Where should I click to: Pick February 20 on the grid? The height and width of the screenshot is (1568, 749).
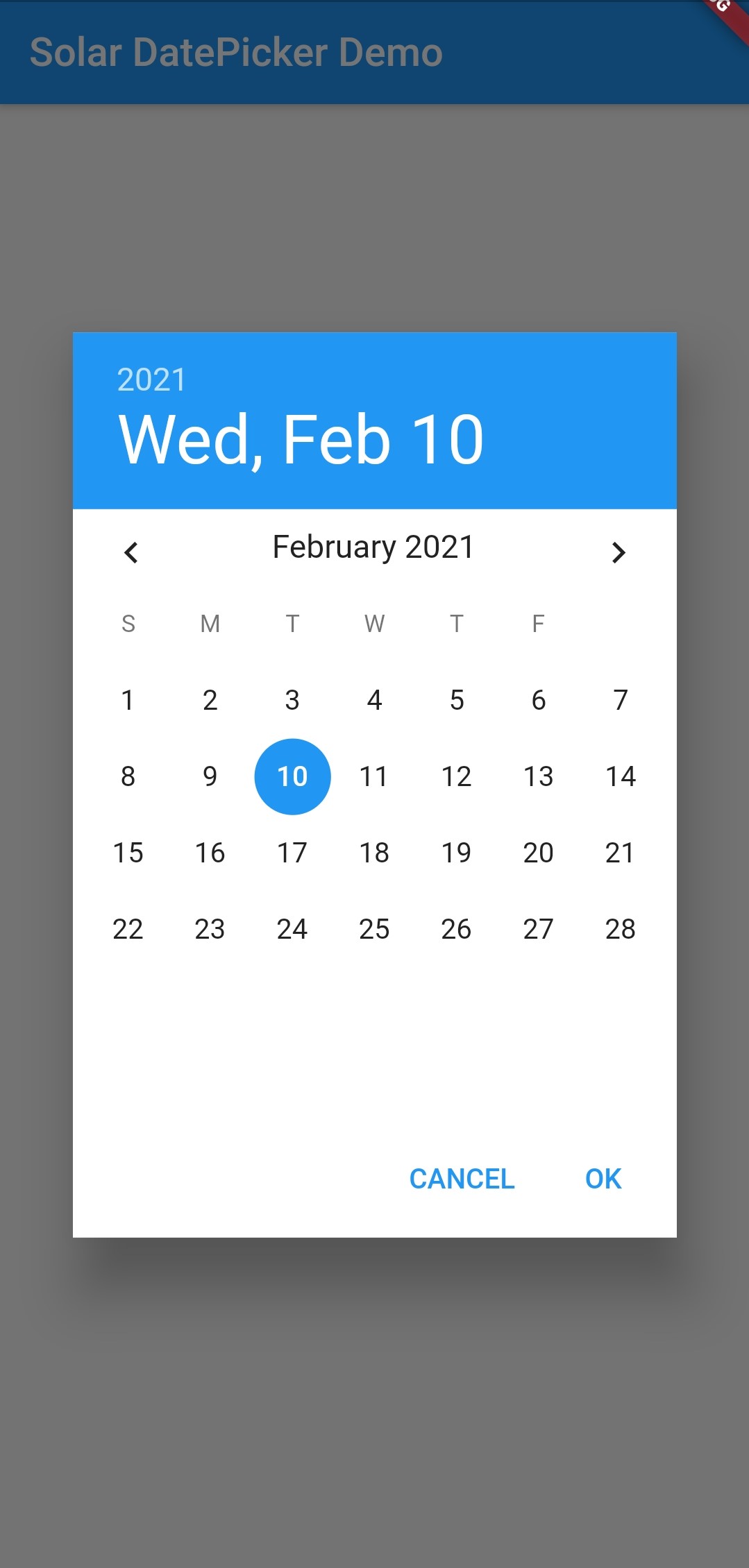(x=538, y=853)
